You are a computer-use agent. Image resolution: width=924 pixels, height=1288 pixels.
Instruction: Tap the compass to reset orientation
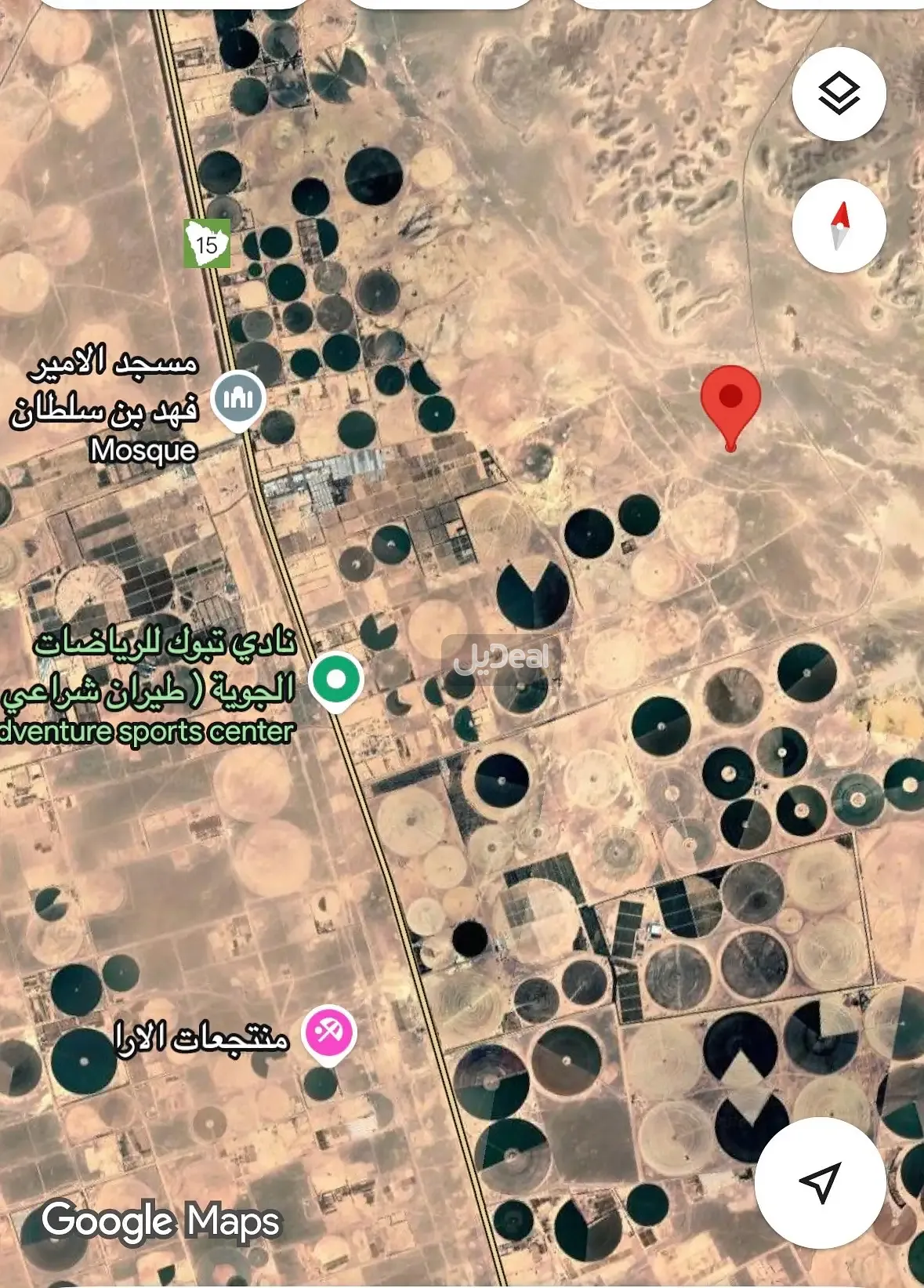(839, 226)
